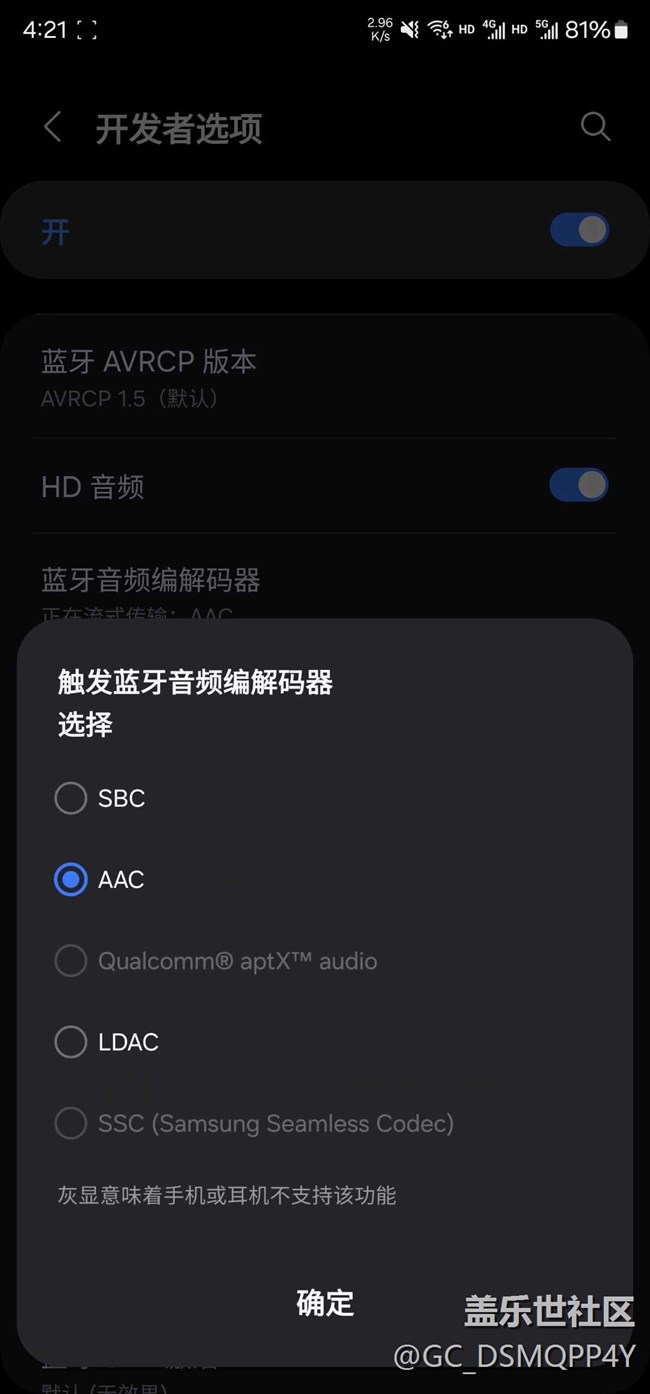Select the SBC codec option
This screenshot has height=1394, width=650.
click(71, 798)
